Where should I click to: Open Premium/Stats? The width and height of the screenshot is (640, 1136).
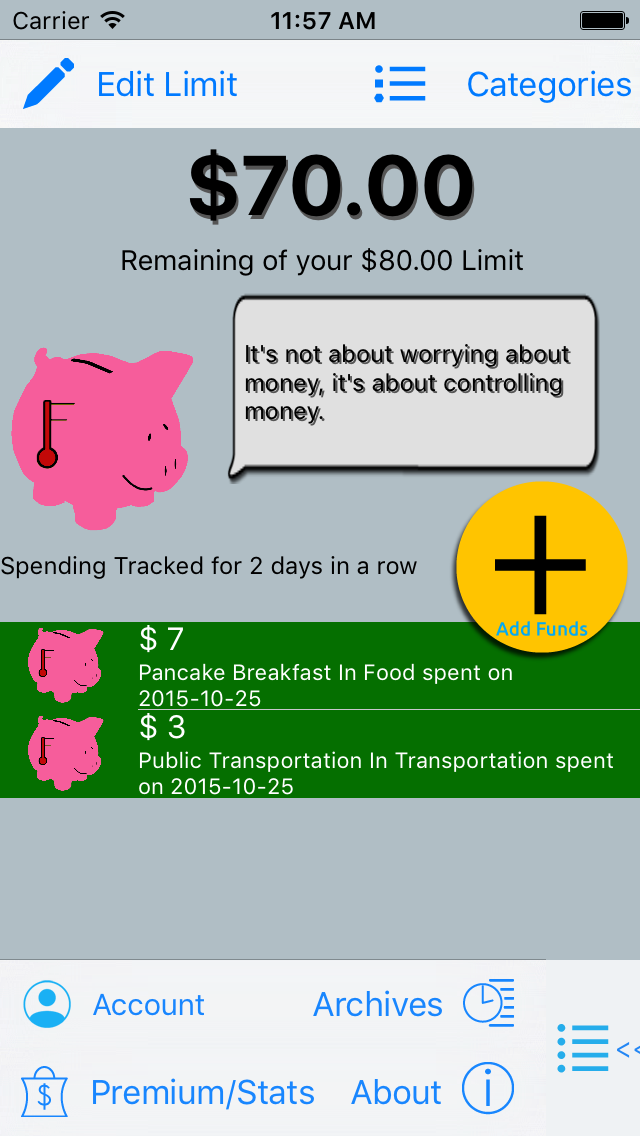pyautogui.click(x=168, y=1092)
